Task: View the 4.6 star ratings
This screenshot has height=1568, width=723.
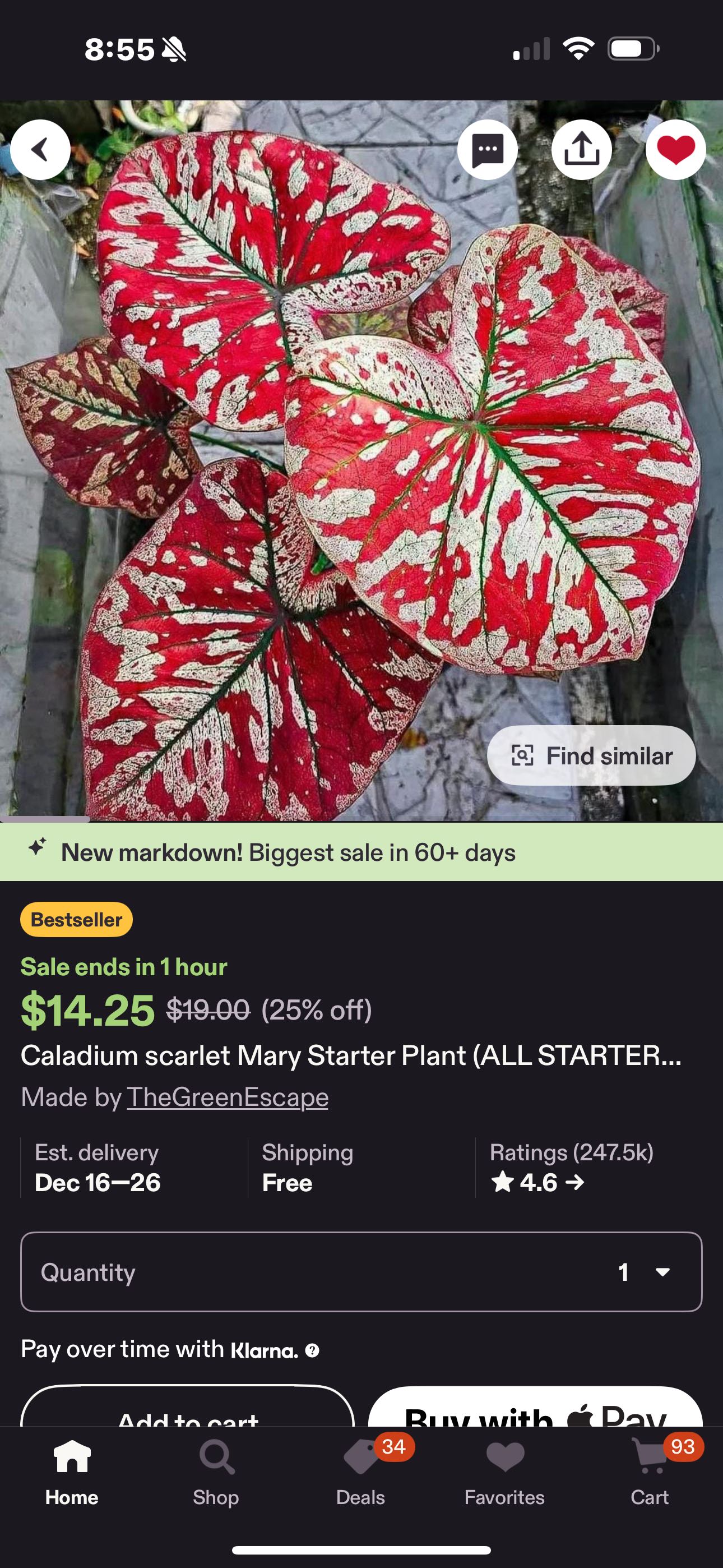Action: [537, 1183]
